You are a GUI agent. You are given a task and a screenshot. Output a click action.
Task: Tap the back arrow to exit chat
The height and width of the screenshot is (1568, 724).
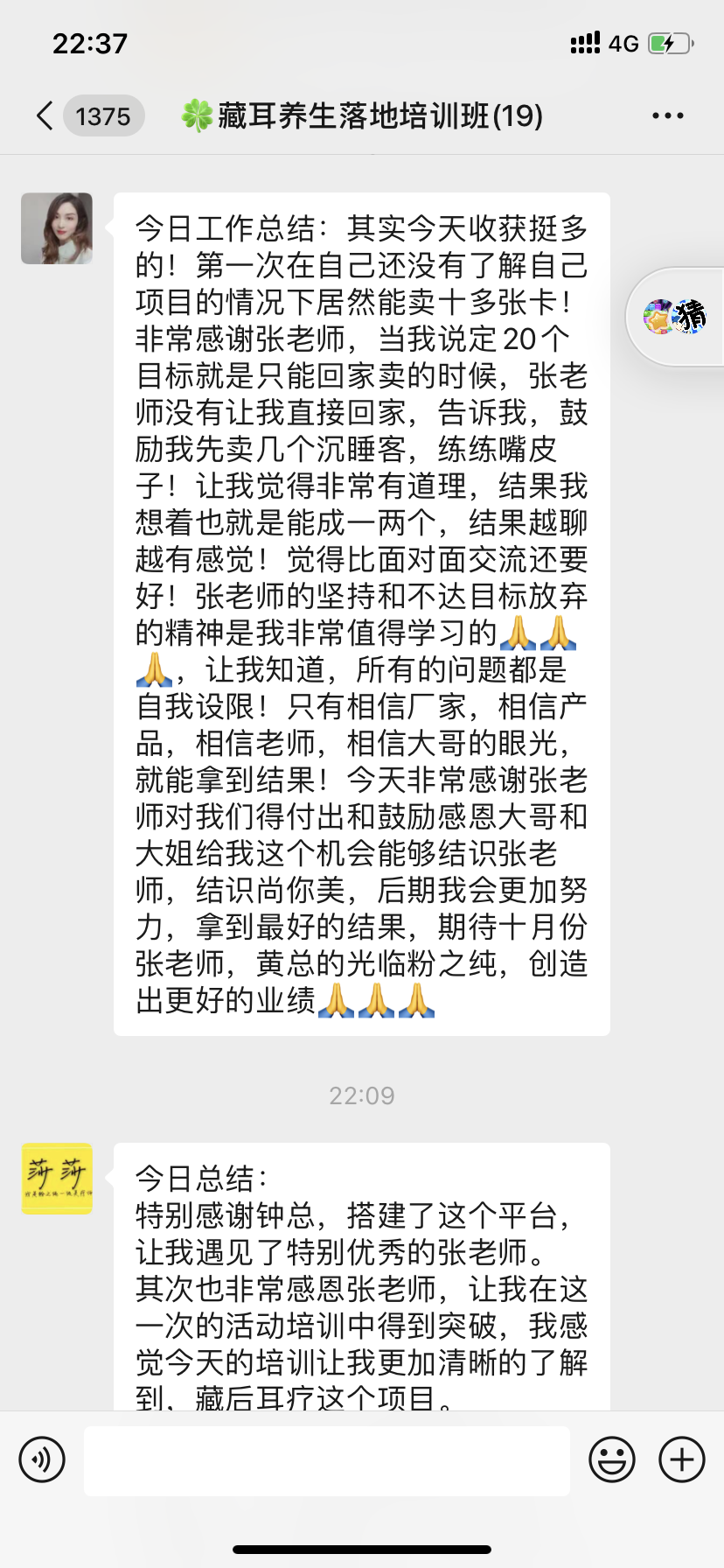coord(43,115)
